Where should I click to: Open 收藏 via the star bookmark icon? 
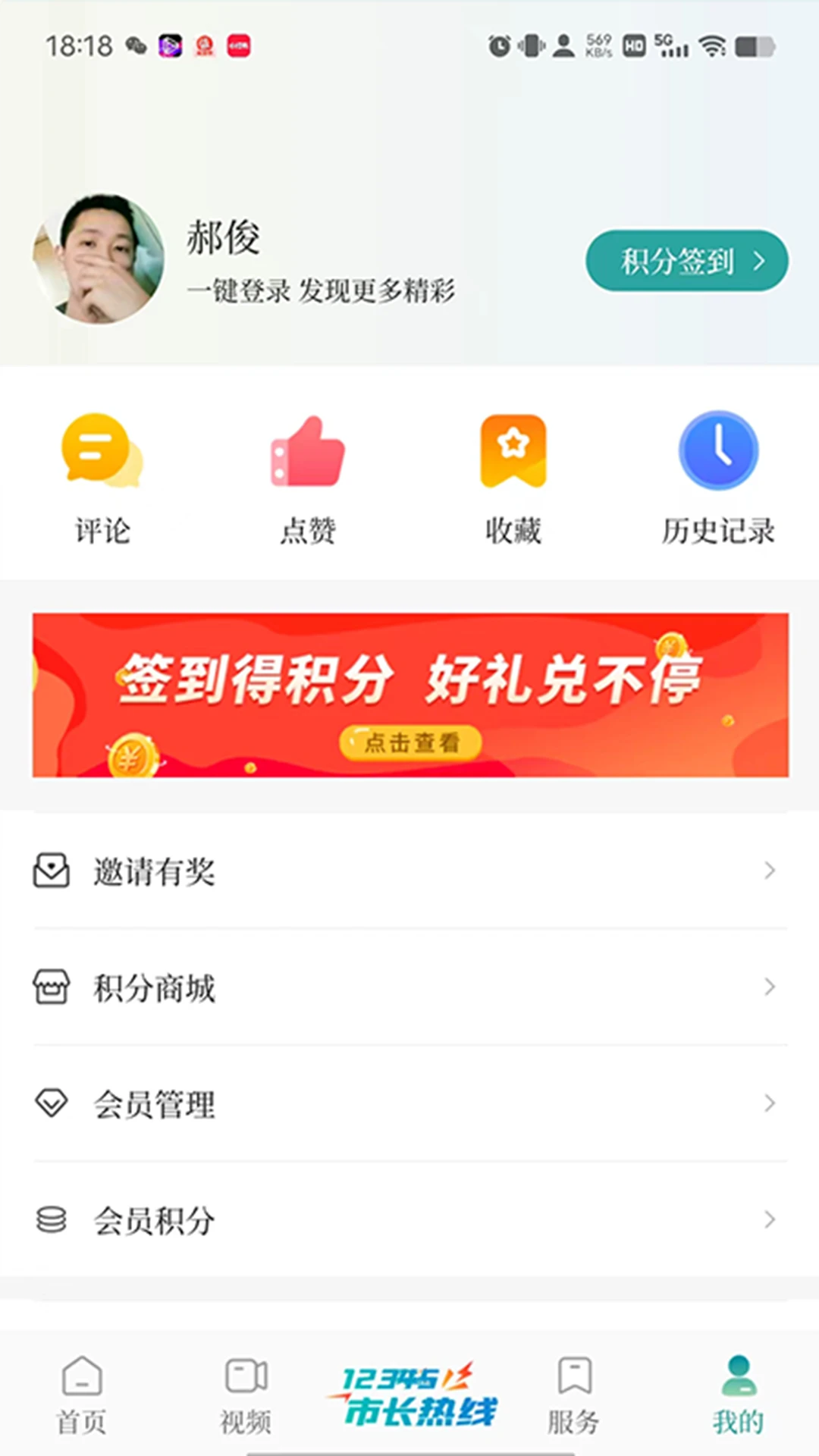tap(512, 449)
